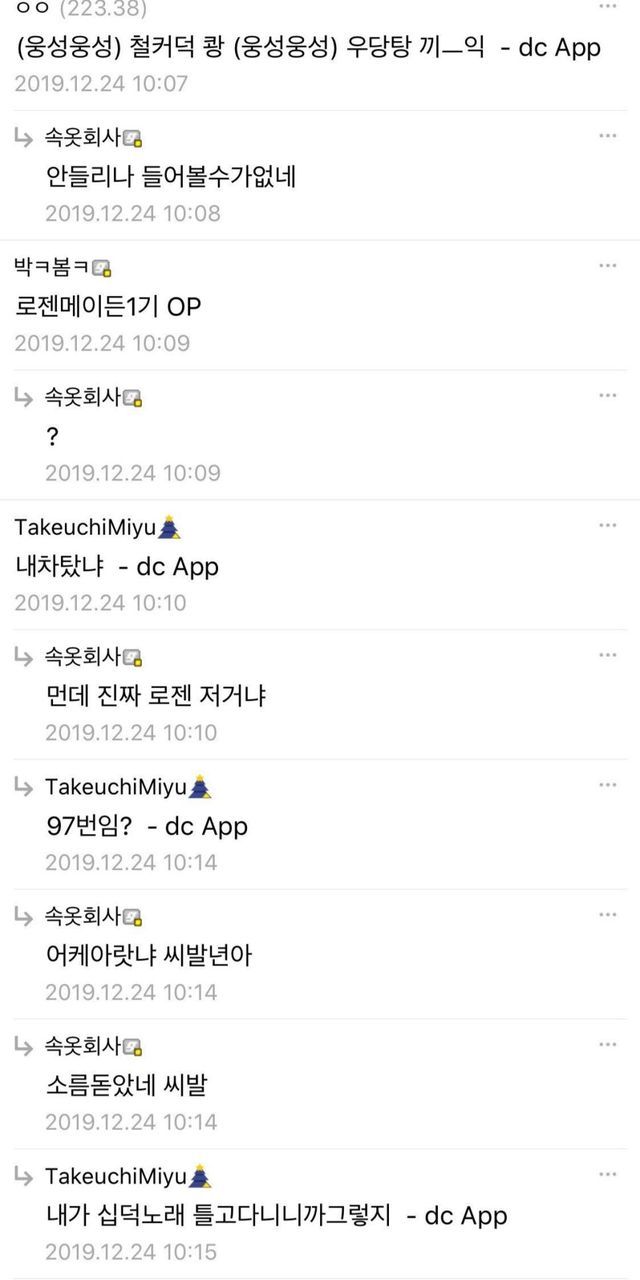Open more options on '먼데 진짜 로젠 저거냐' reply
Viewport: 640px width, 1280px height.
click(607, 655)
